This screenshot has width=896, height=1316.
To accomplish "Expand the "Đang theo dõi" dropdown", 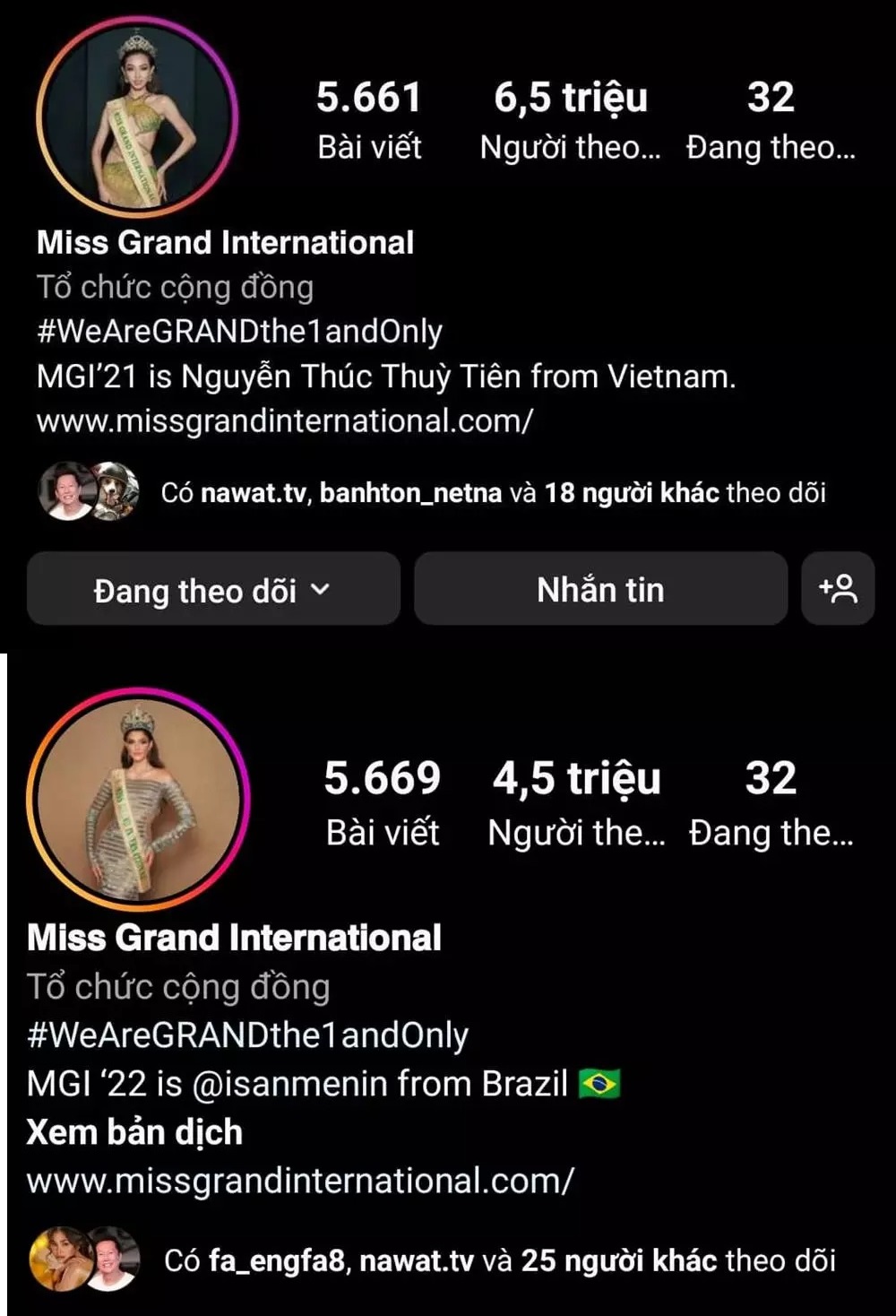I will point(212,589).
